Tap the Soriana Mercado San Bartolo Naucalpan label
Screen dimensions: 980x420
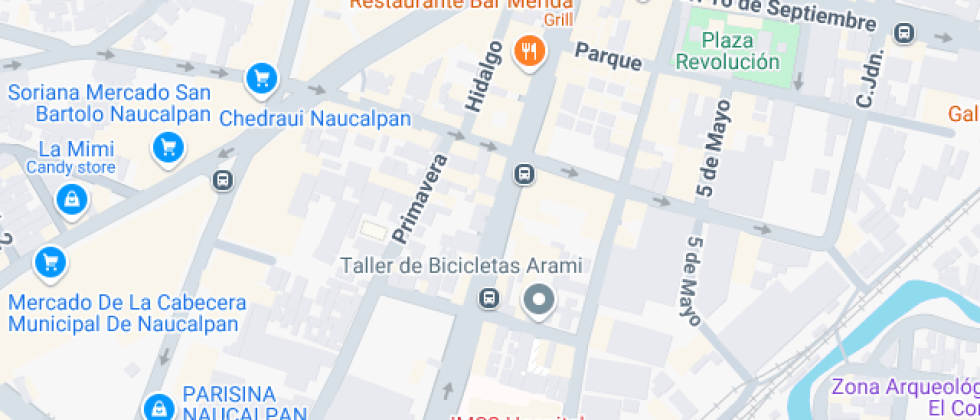(x=110, y=103)
